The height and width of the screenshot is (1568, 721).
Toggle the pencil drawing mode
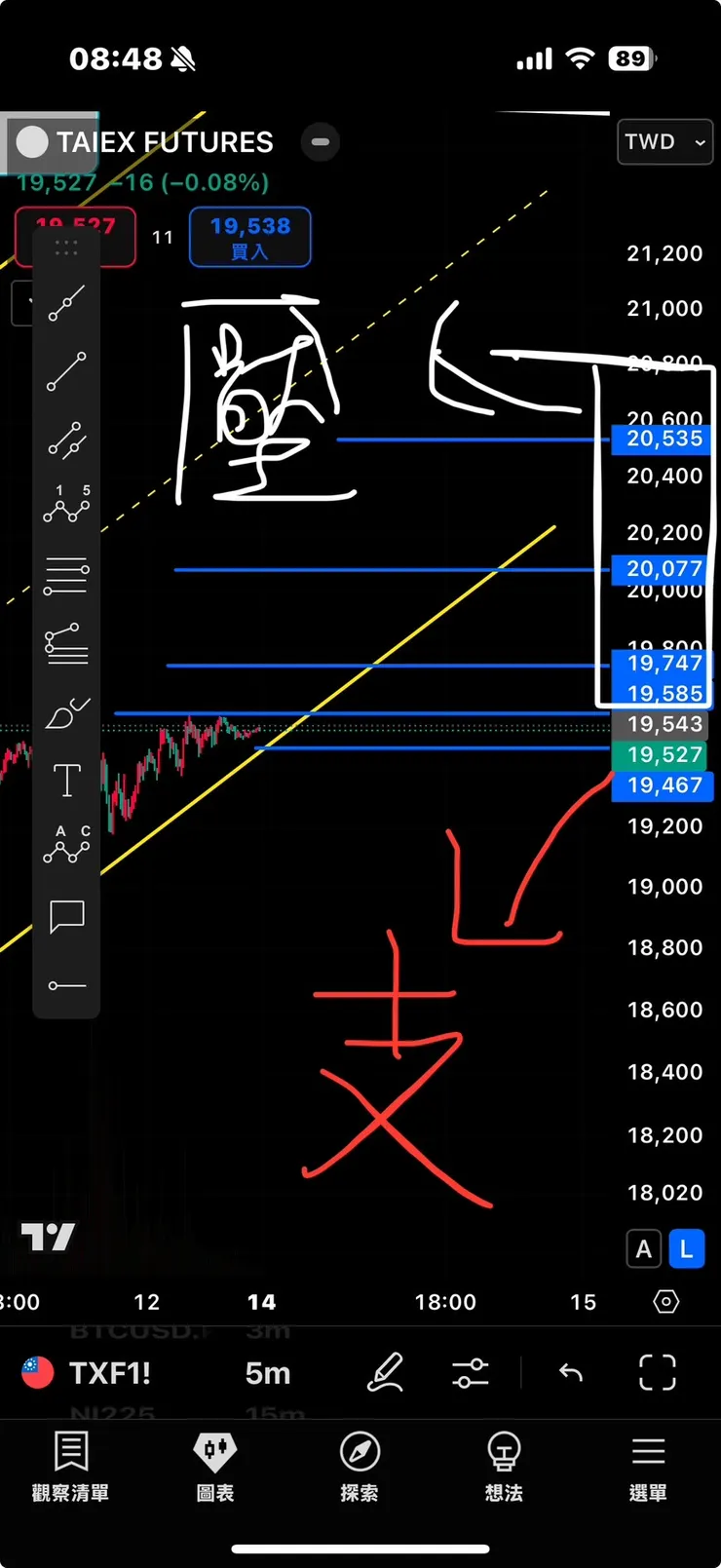tap(386, 1373)
